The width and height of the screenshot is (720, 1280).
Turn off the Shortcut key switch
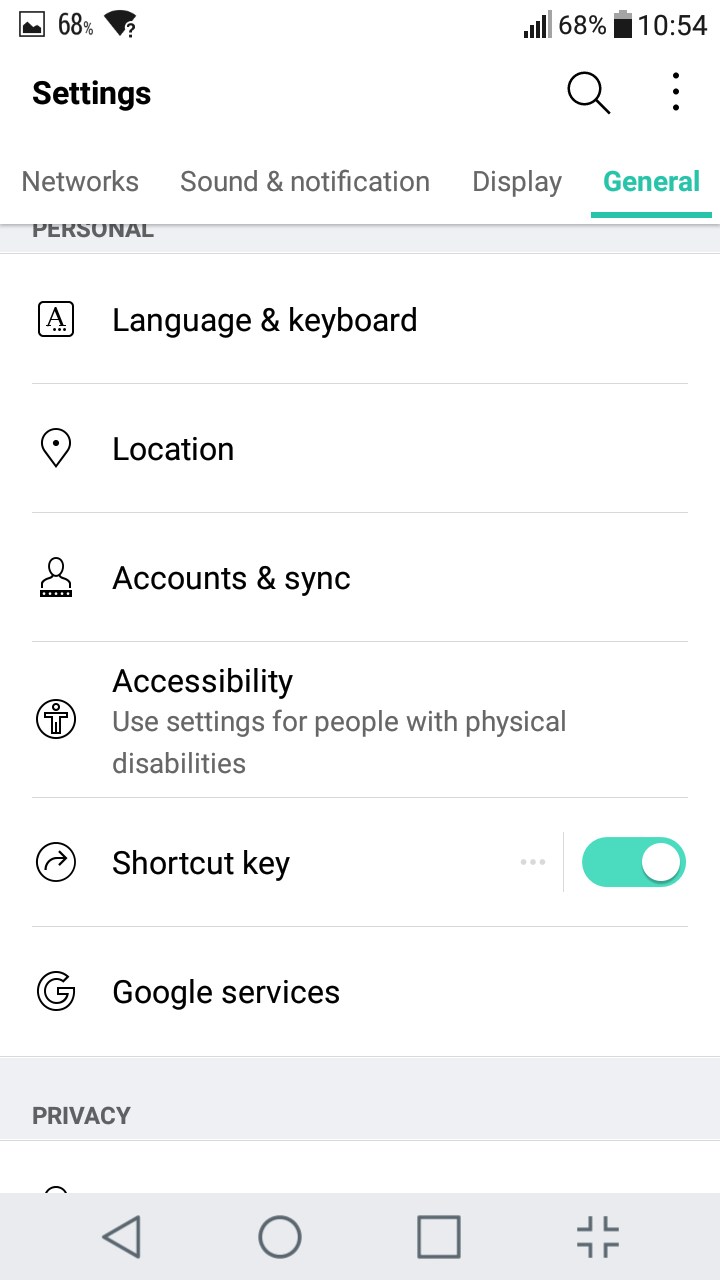[634, 862]
